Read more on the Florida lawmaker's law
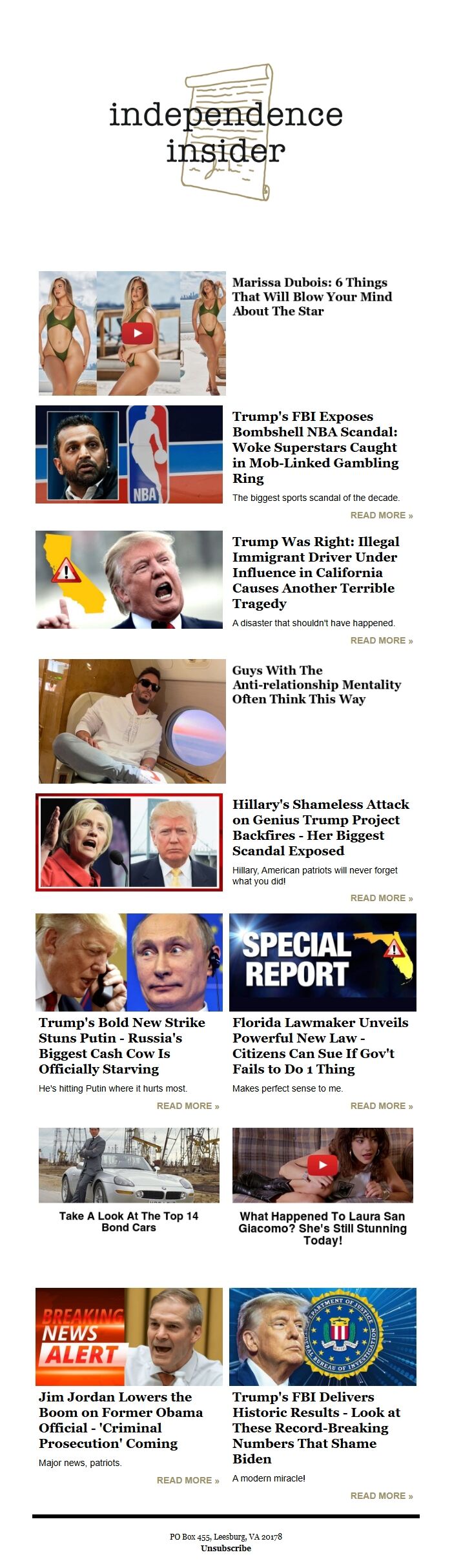Viewport: 452px width, 1568px height. [x=381, y=1106]
